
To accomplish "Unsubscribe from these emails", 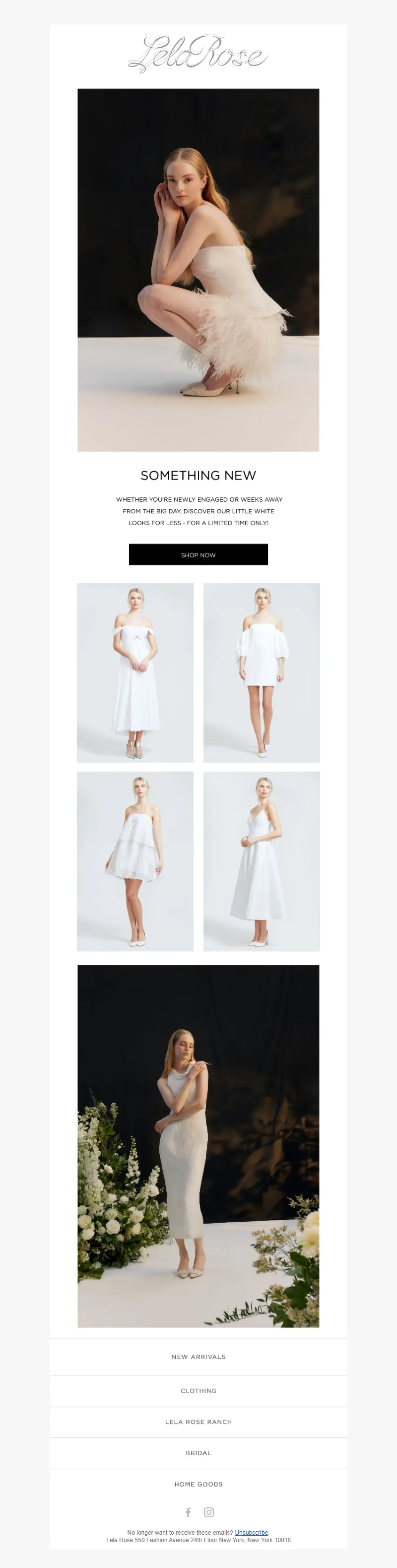I will 251,1532.
